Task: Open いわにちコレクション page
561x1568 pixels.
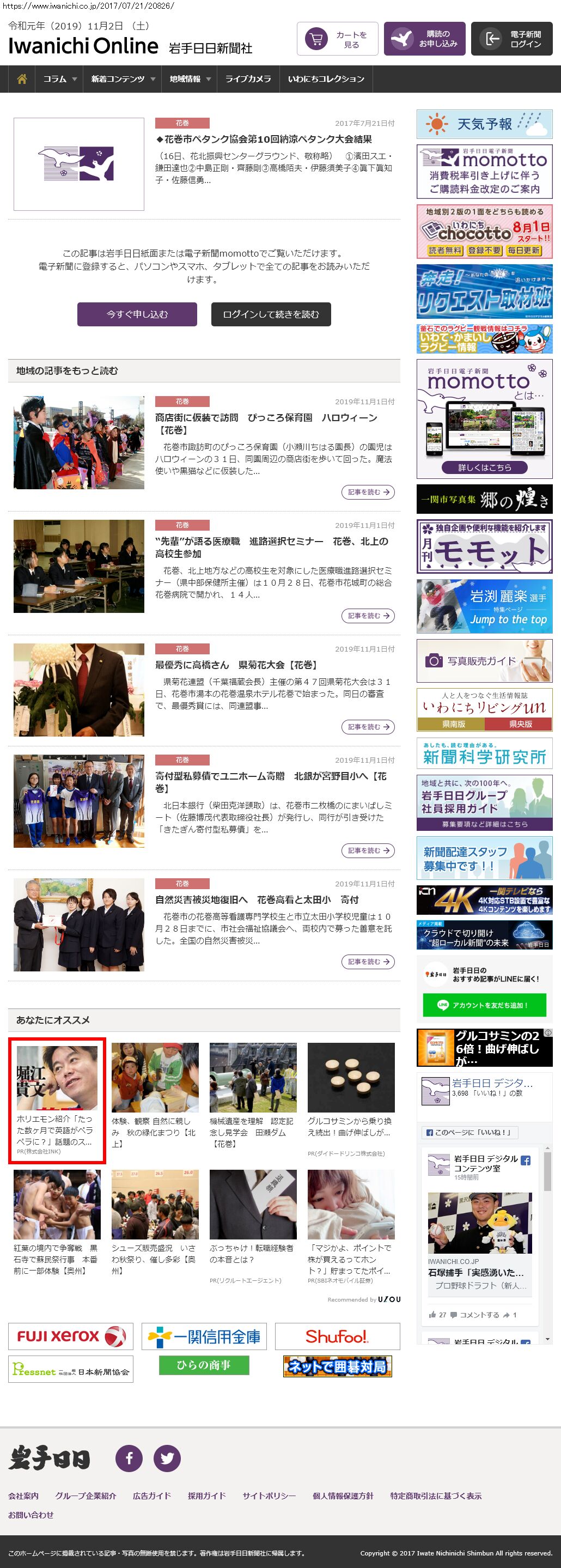Action: click(326, 79)
